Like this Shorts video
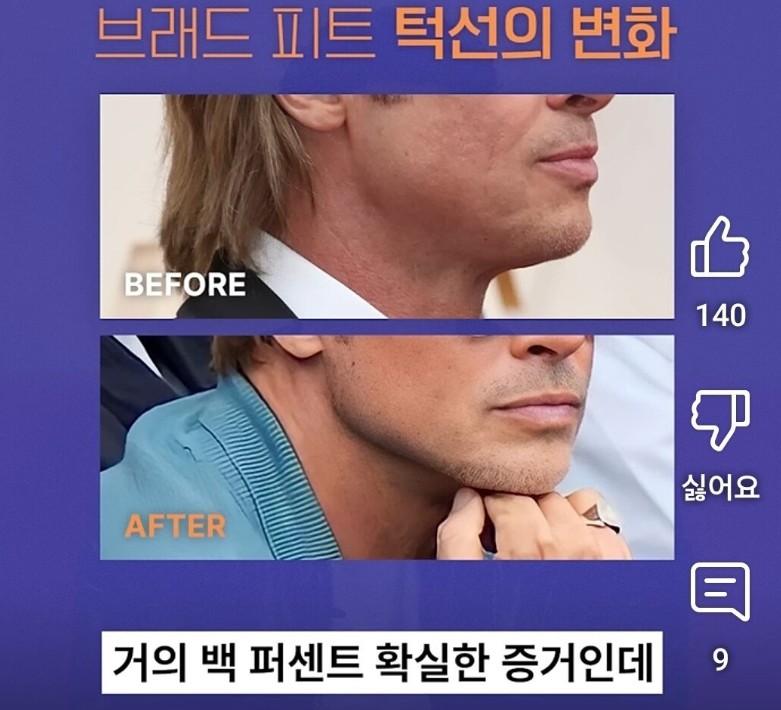Image resolution: width=781 pixels, height=710 pixels. (x=720, y=249)
